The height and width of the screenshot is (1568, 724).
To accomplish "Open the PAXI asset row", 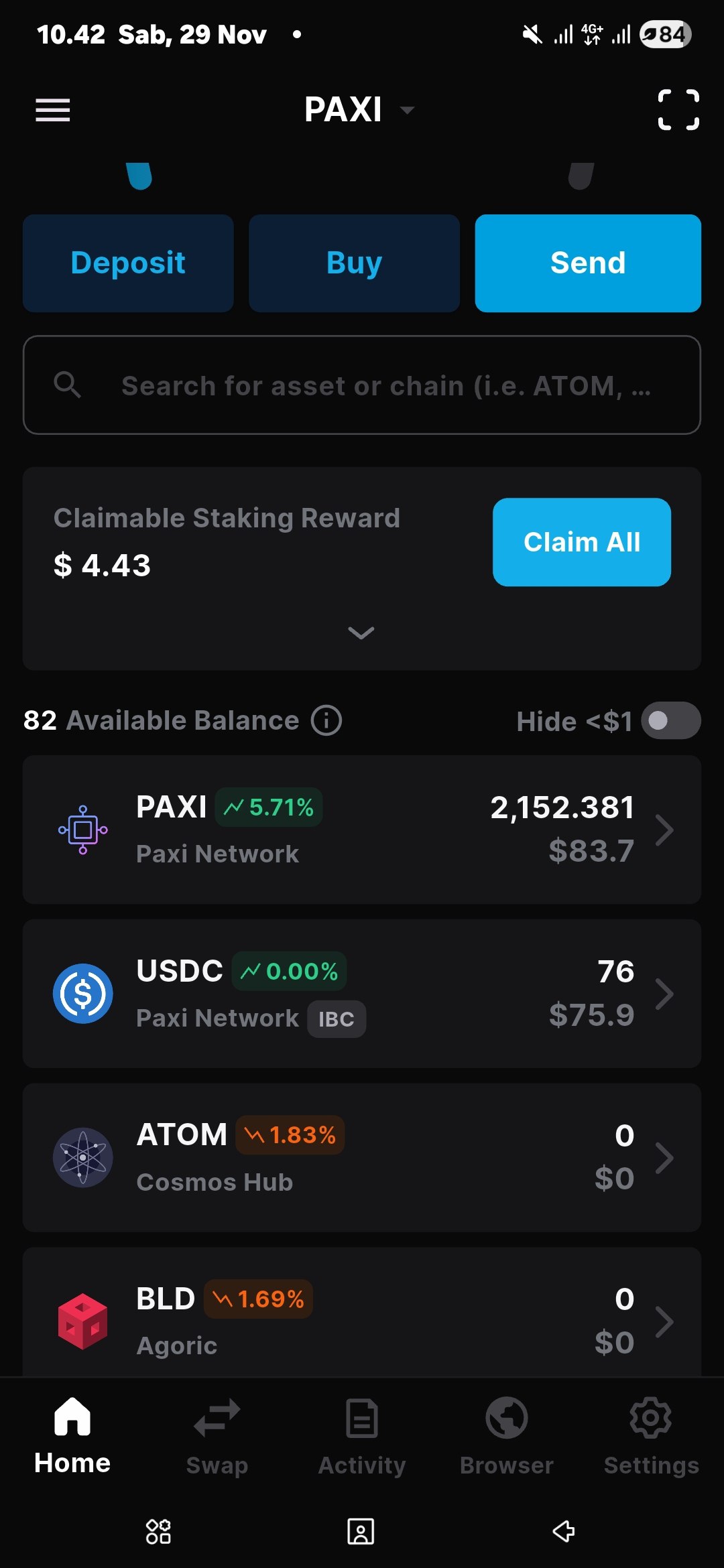I will point(362,830).
